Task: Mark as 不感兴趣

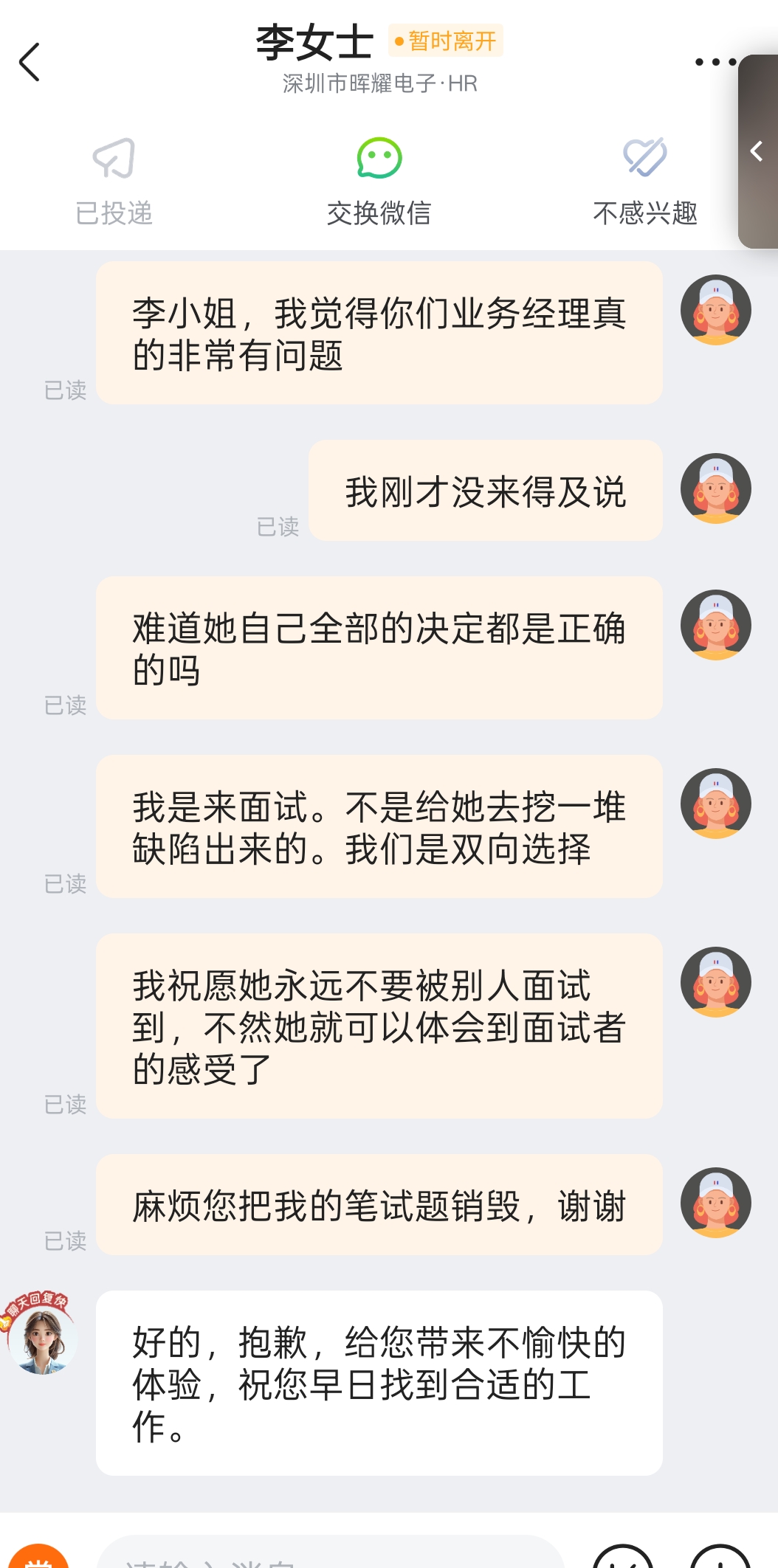Action: pyautogui.click(x=644, y=181)
